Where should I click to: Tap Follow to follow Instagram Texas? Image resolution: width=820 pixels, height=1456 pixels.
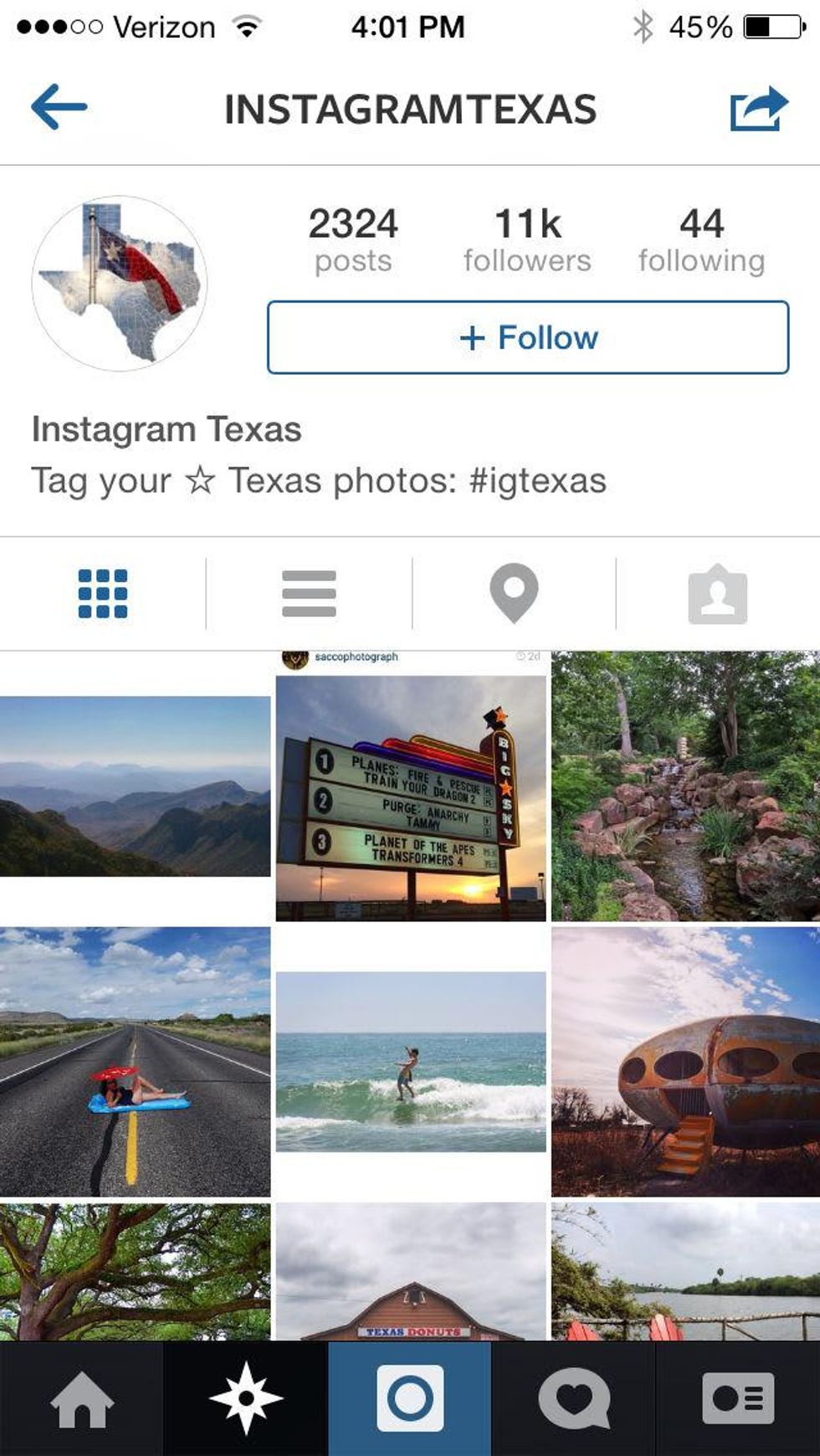pyautogui.click(x=525, y=336)
